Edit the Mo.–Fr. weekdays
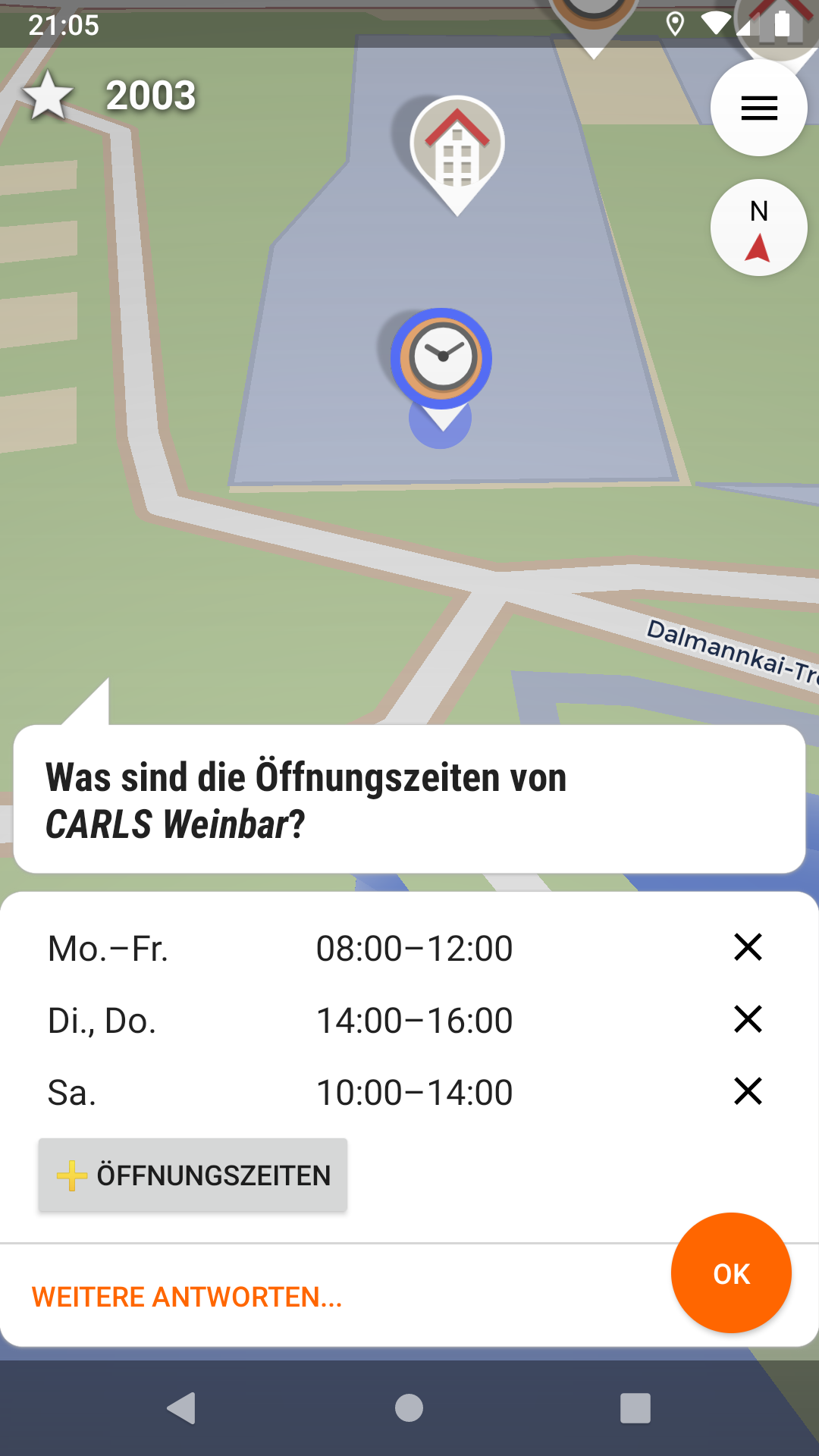 [108, 949]
